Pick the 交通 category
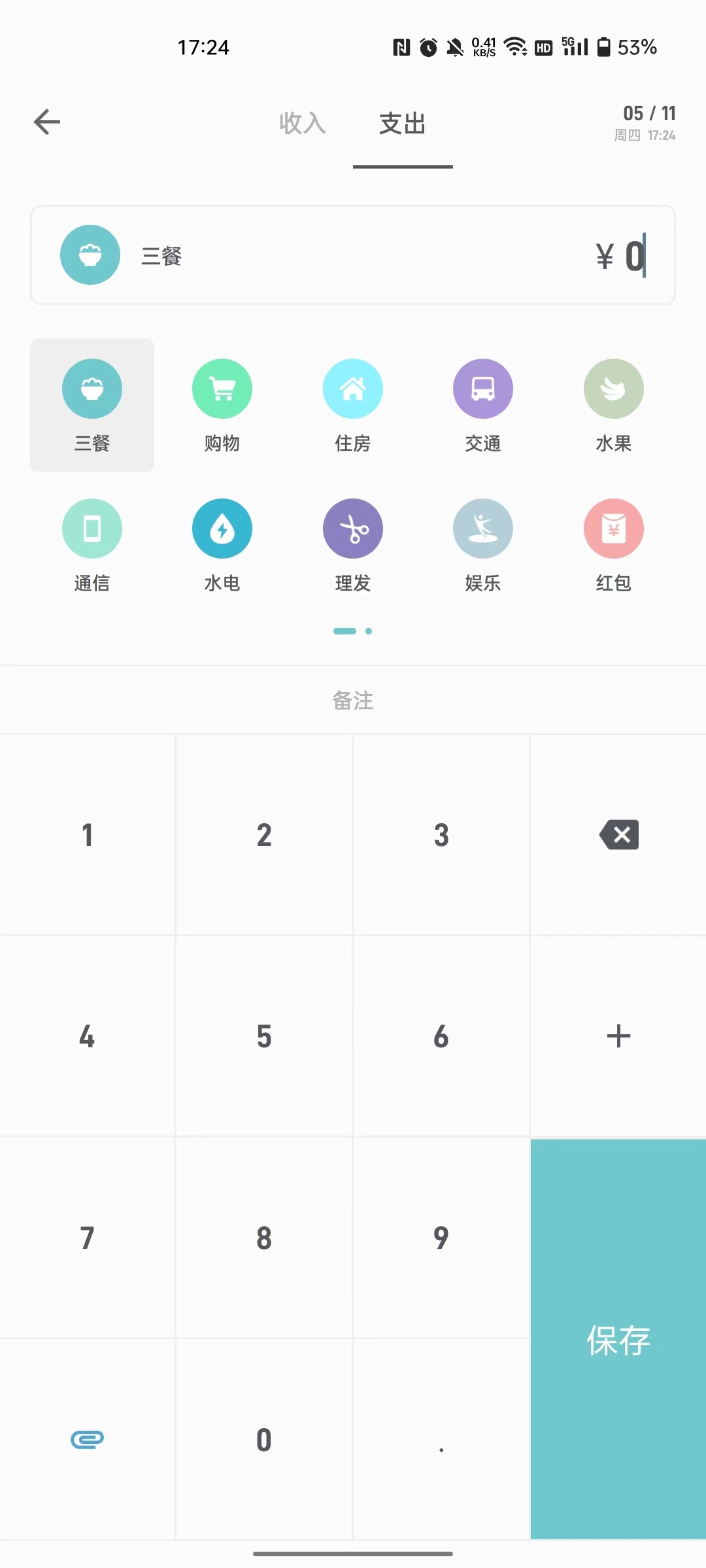Image resolution: width=706 pixels, height=1568 pixels. click(483, 405)
